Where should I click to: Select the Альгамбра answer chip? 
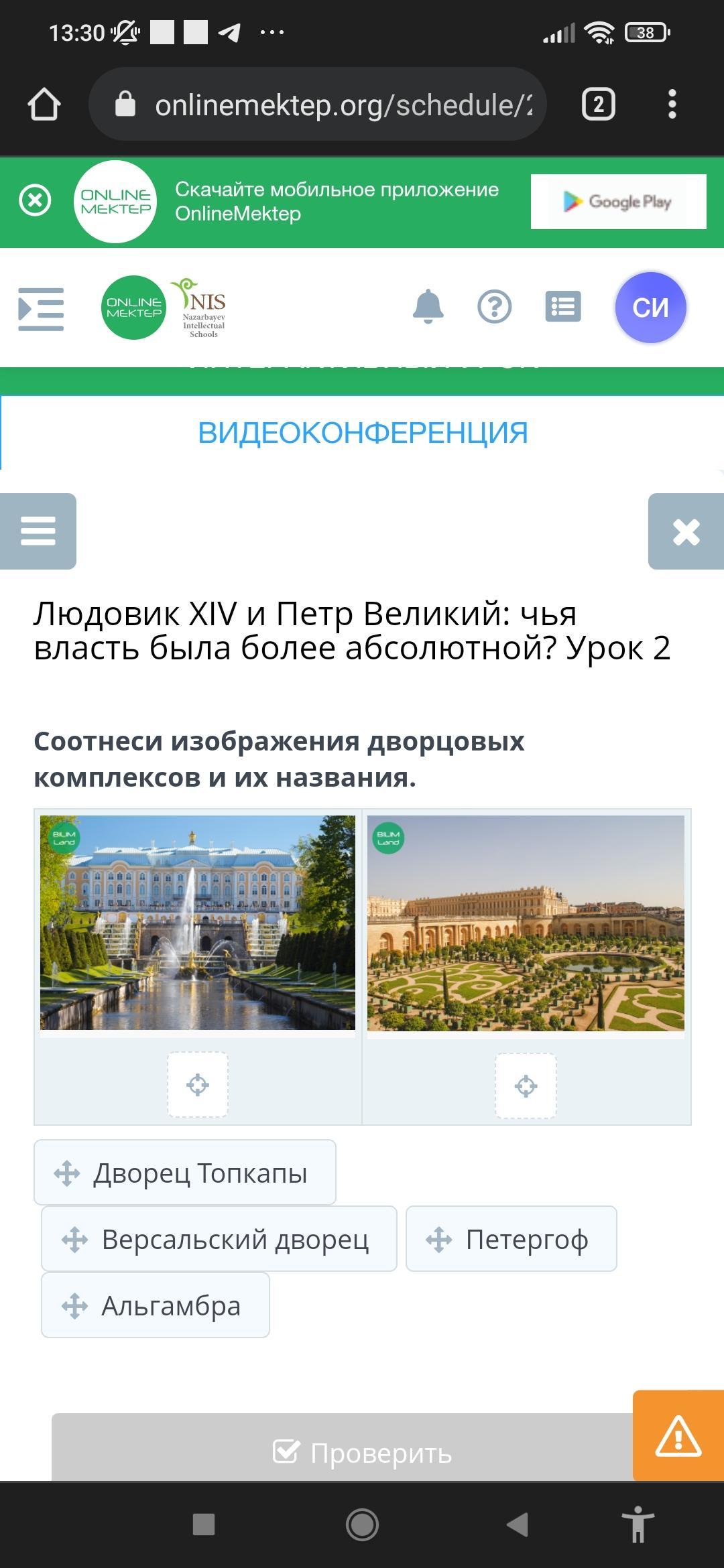point(156,1305)
